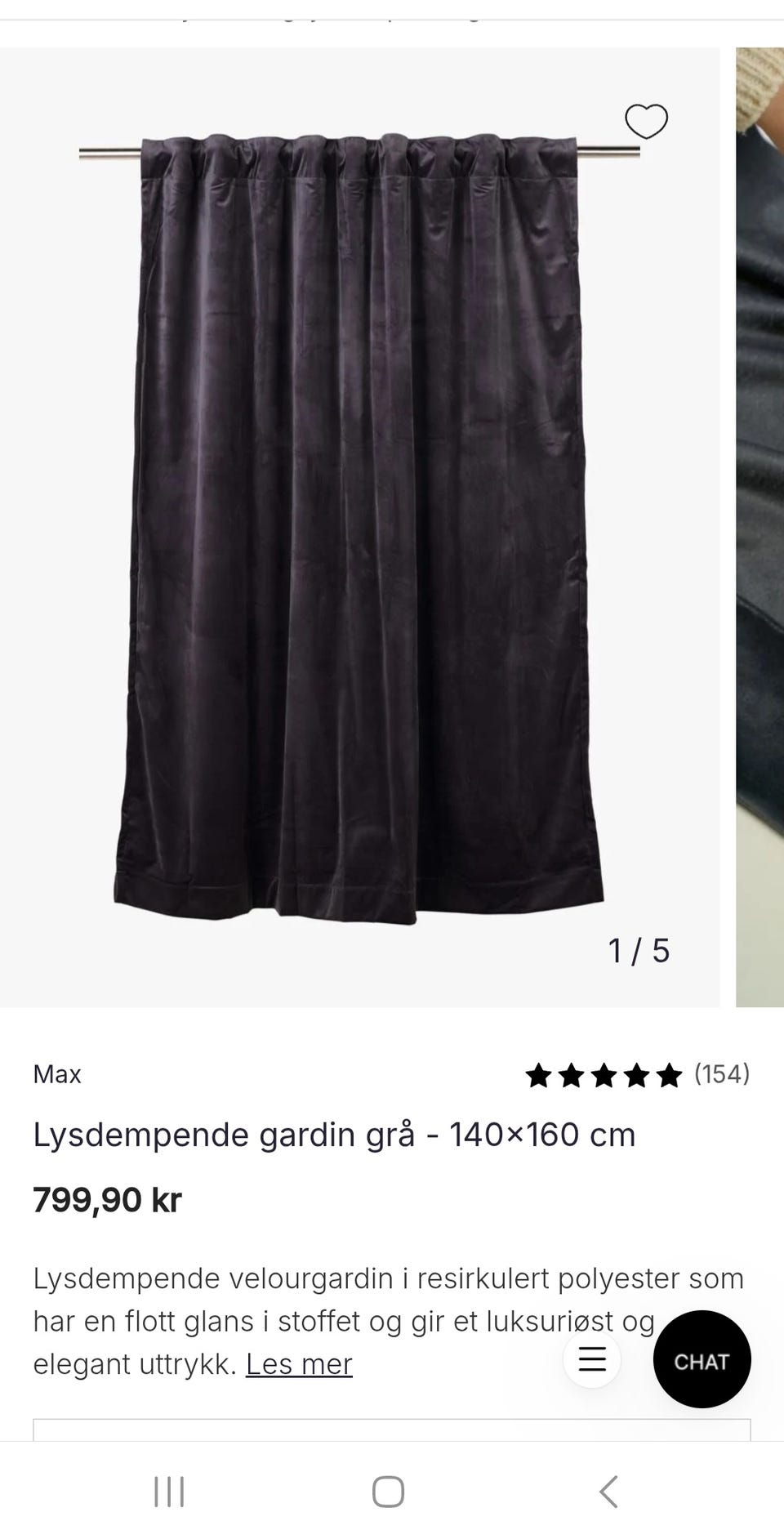Viewport: 784px width, 1539px height.
Task: Add the curtain to favorites with the heart
Action: pos(646,122)
